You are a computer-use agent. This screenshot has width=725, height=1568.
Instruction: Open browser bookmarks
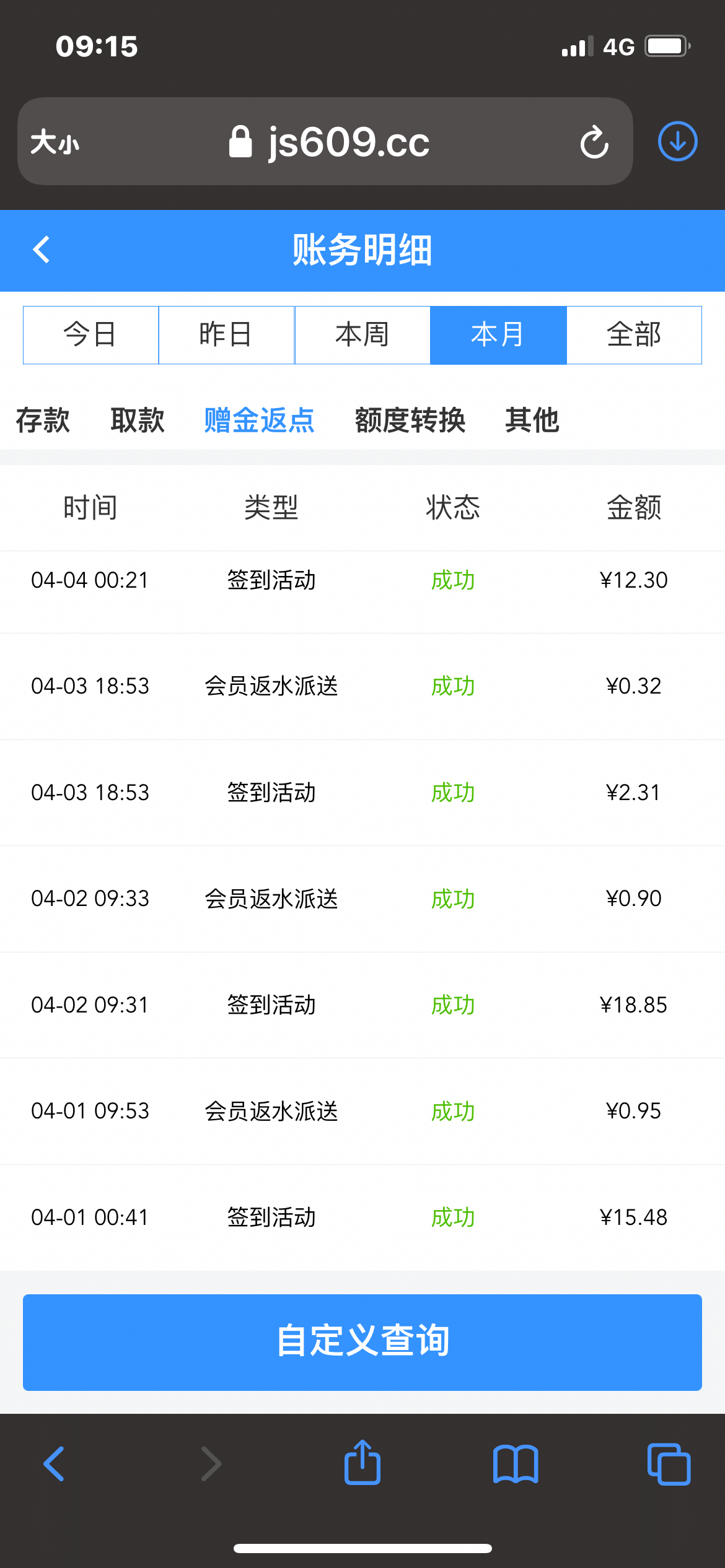coord(516,1464)
